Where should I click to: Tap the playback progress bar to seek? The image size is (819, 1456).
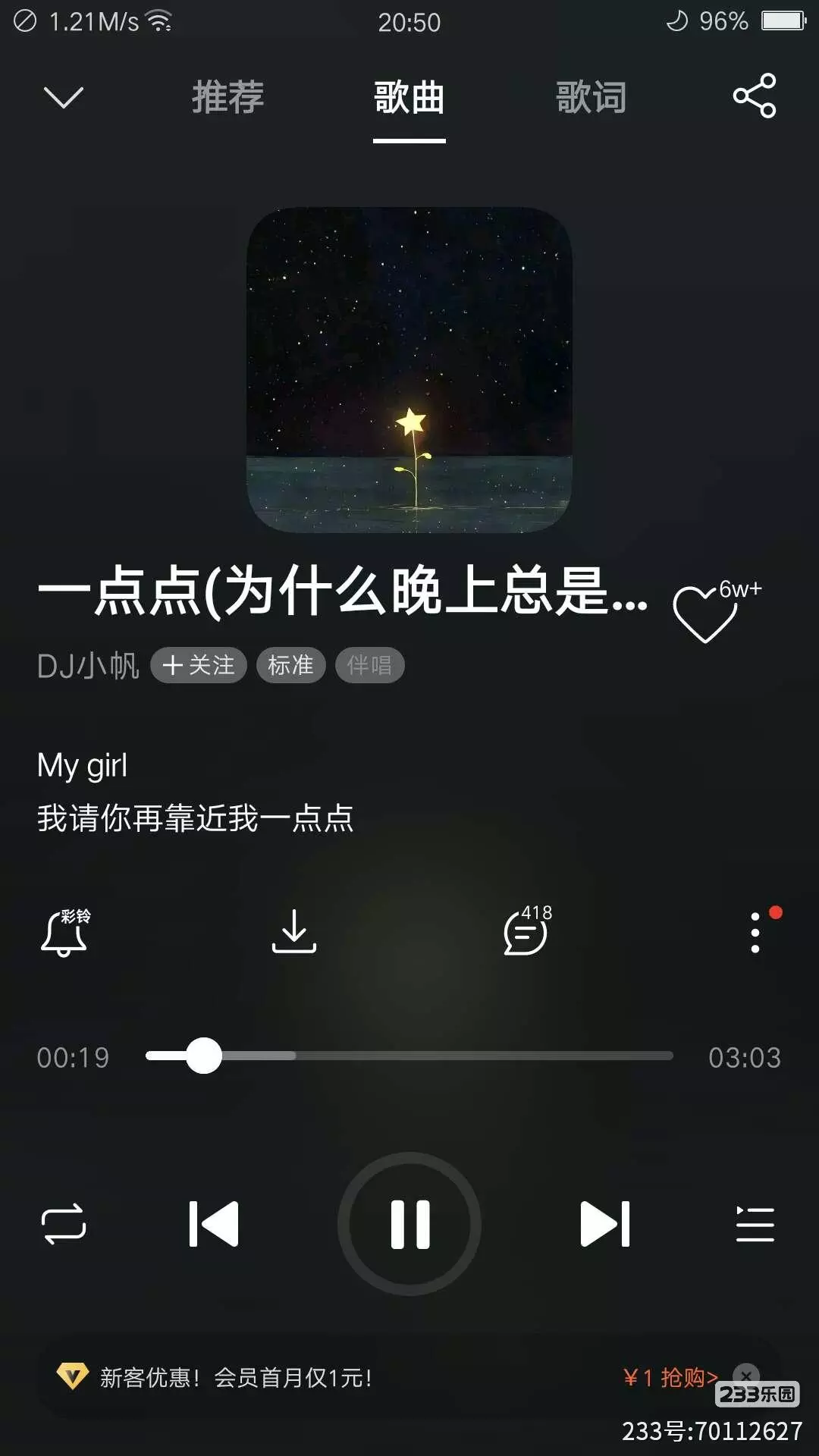455,1056
